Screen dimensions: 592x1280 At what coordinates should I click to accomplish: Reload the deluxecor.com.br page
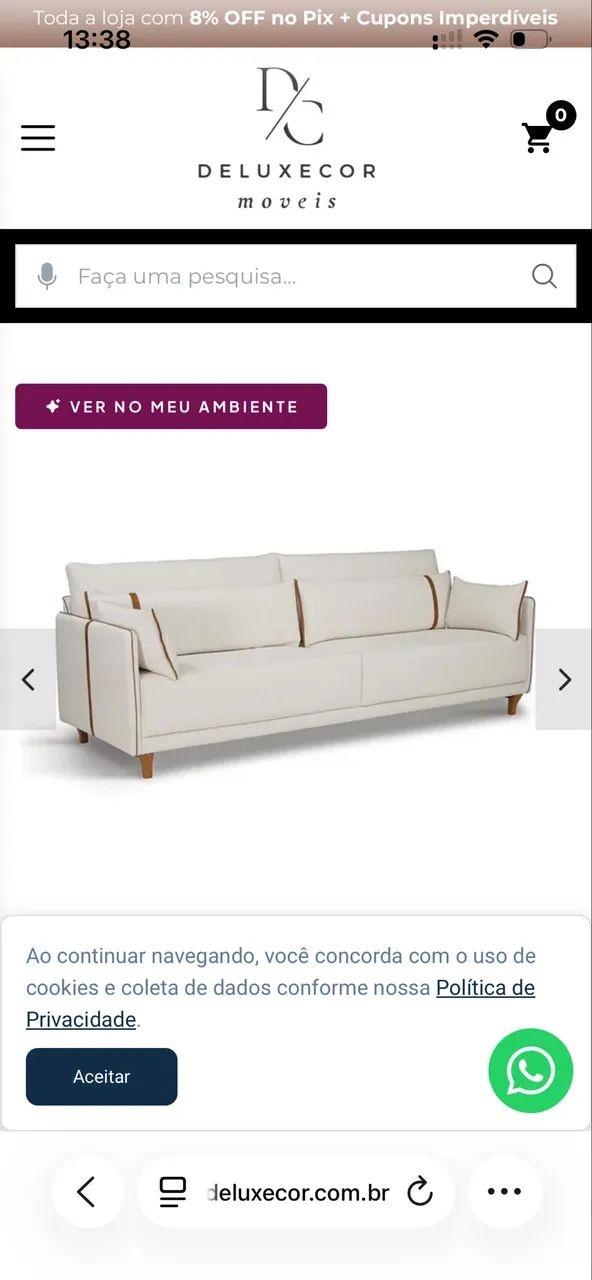[x=420, y=1192]
